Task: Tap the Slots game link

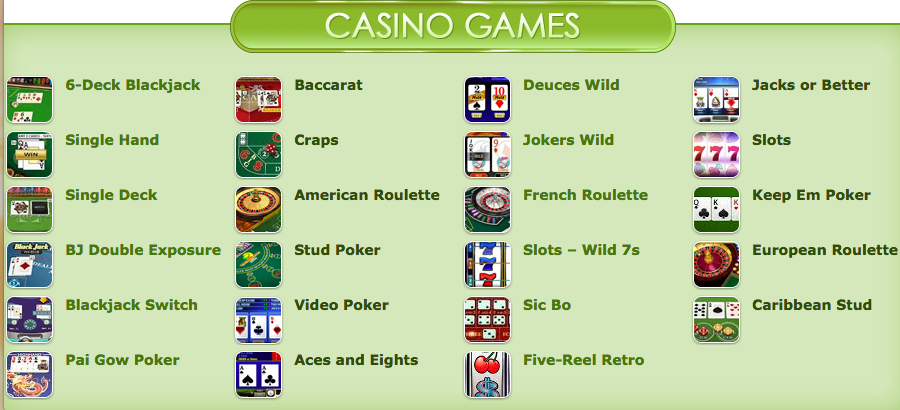Action: click(x=771, y=140)
